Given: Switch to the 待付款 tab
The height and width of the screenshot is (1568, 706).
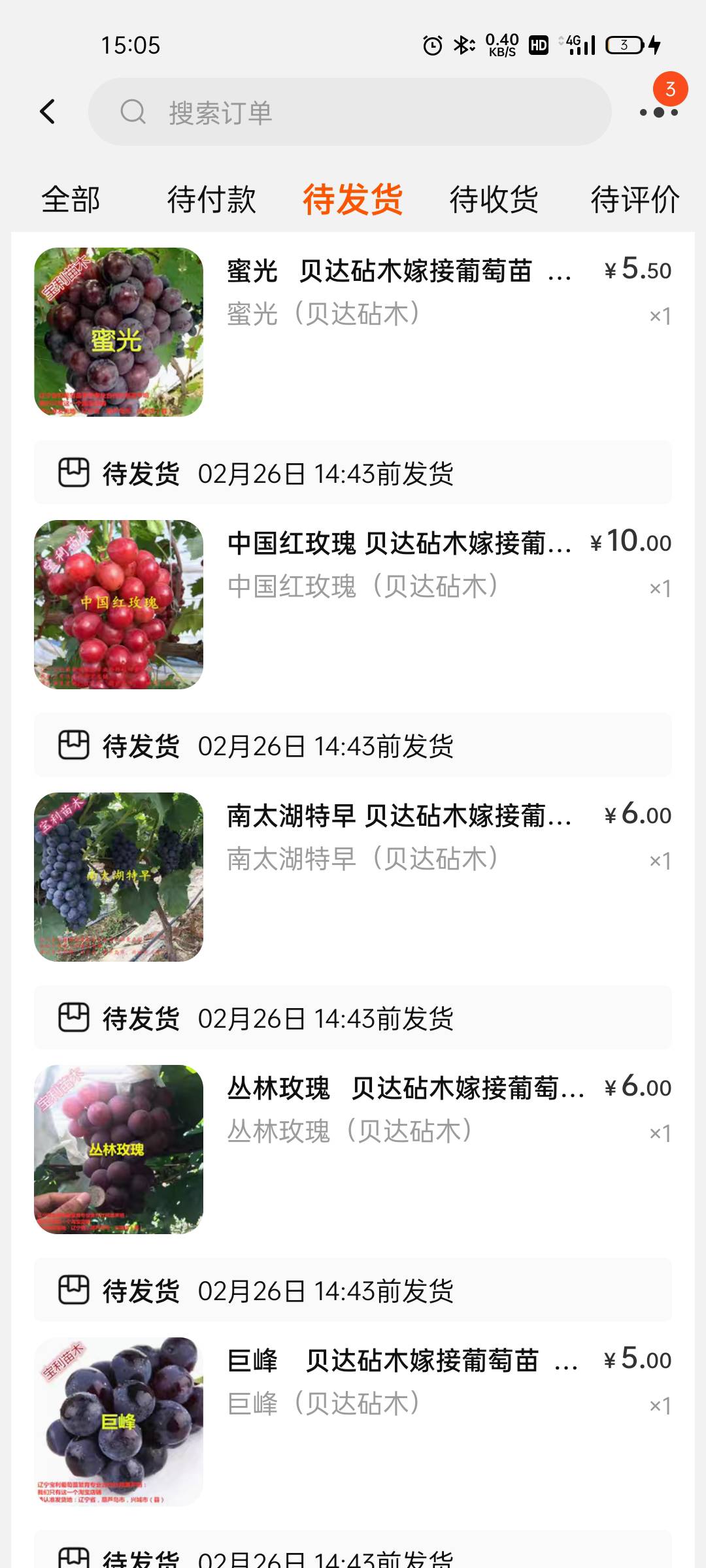Looking at the screenshot, I should click(x=211, y=199).
